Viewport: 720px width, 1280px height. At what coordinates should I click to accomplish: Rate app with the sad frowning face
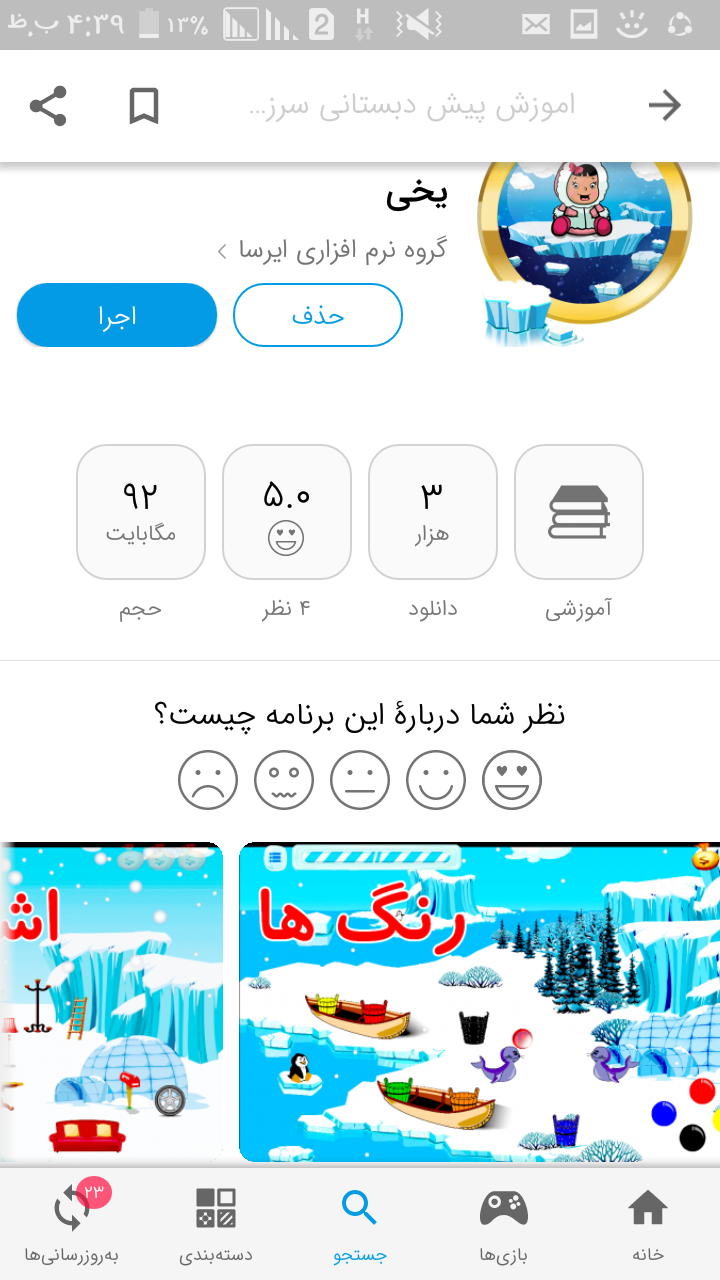pyautogui.click(x=208, y=780)
